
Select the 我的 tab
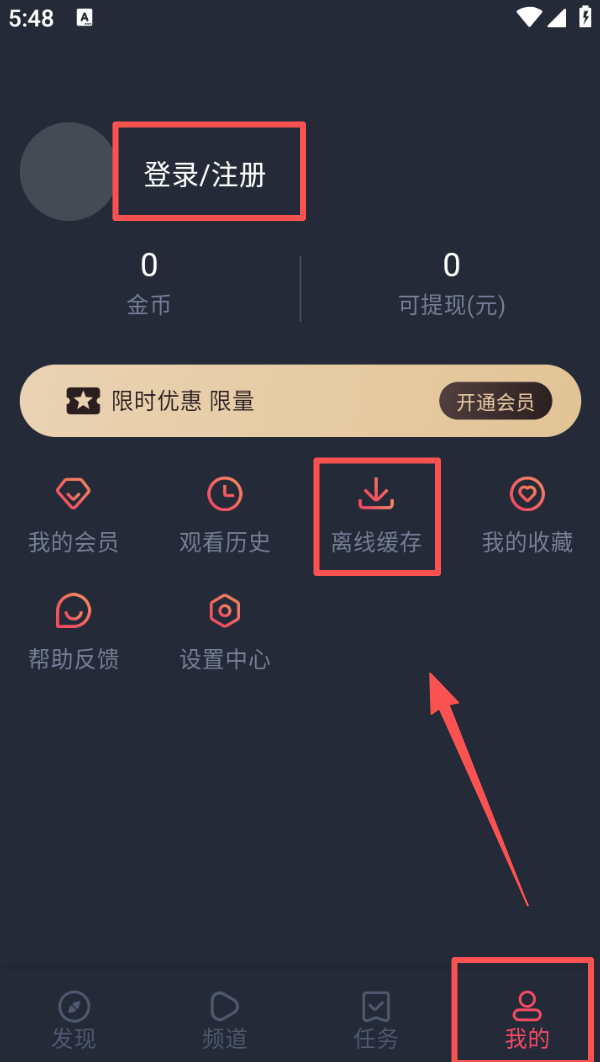527,1019
